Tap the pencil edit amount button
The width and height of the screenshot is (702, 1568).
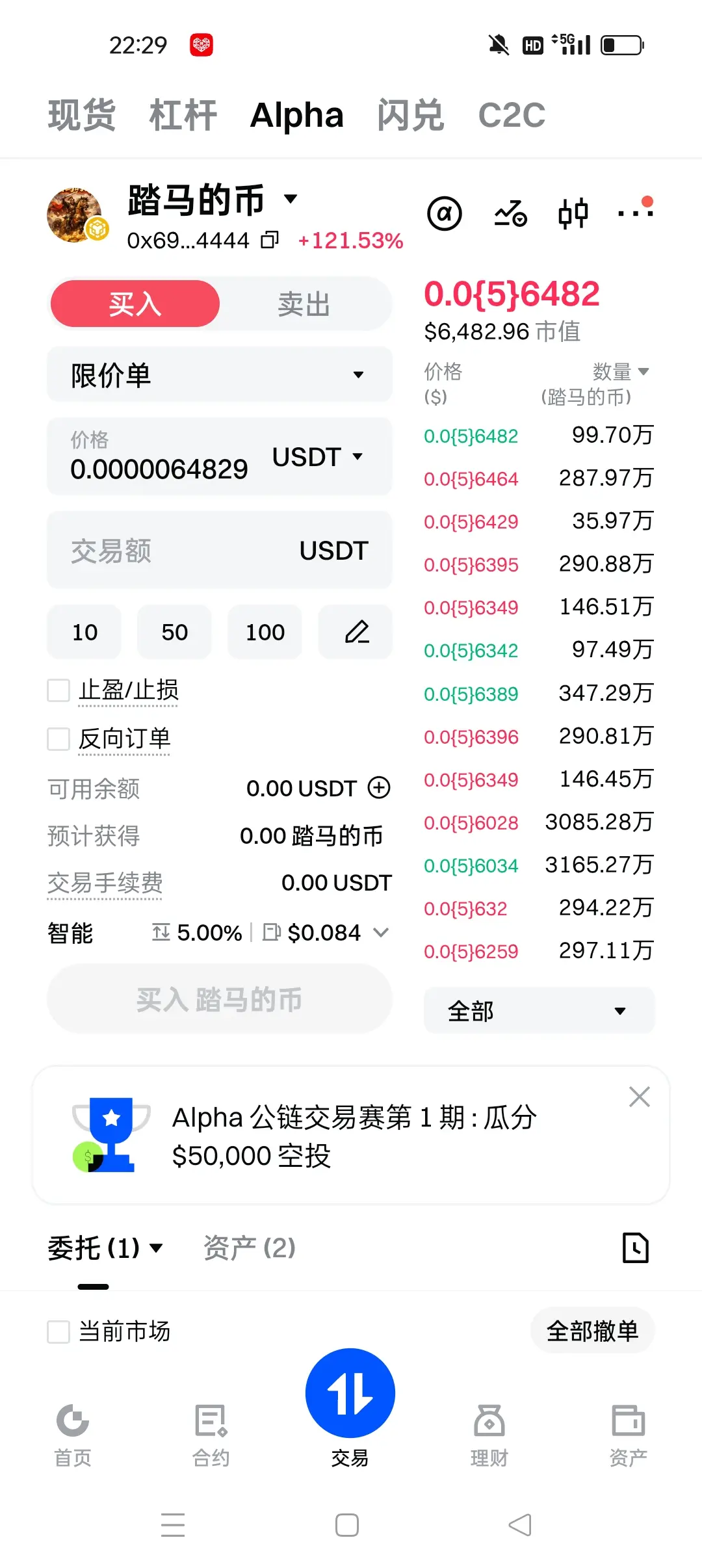coord(356,632)
